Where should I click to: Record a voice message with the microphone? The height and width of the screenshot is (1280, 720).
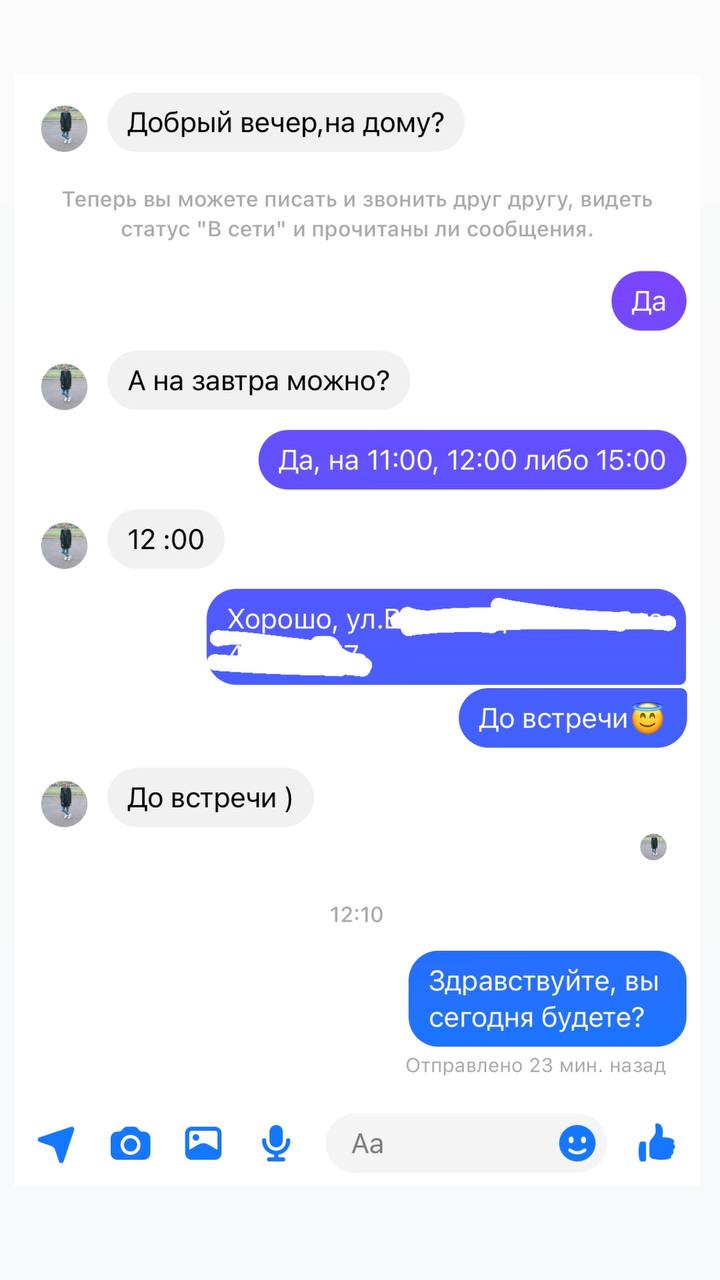(x=276, y=1143)
